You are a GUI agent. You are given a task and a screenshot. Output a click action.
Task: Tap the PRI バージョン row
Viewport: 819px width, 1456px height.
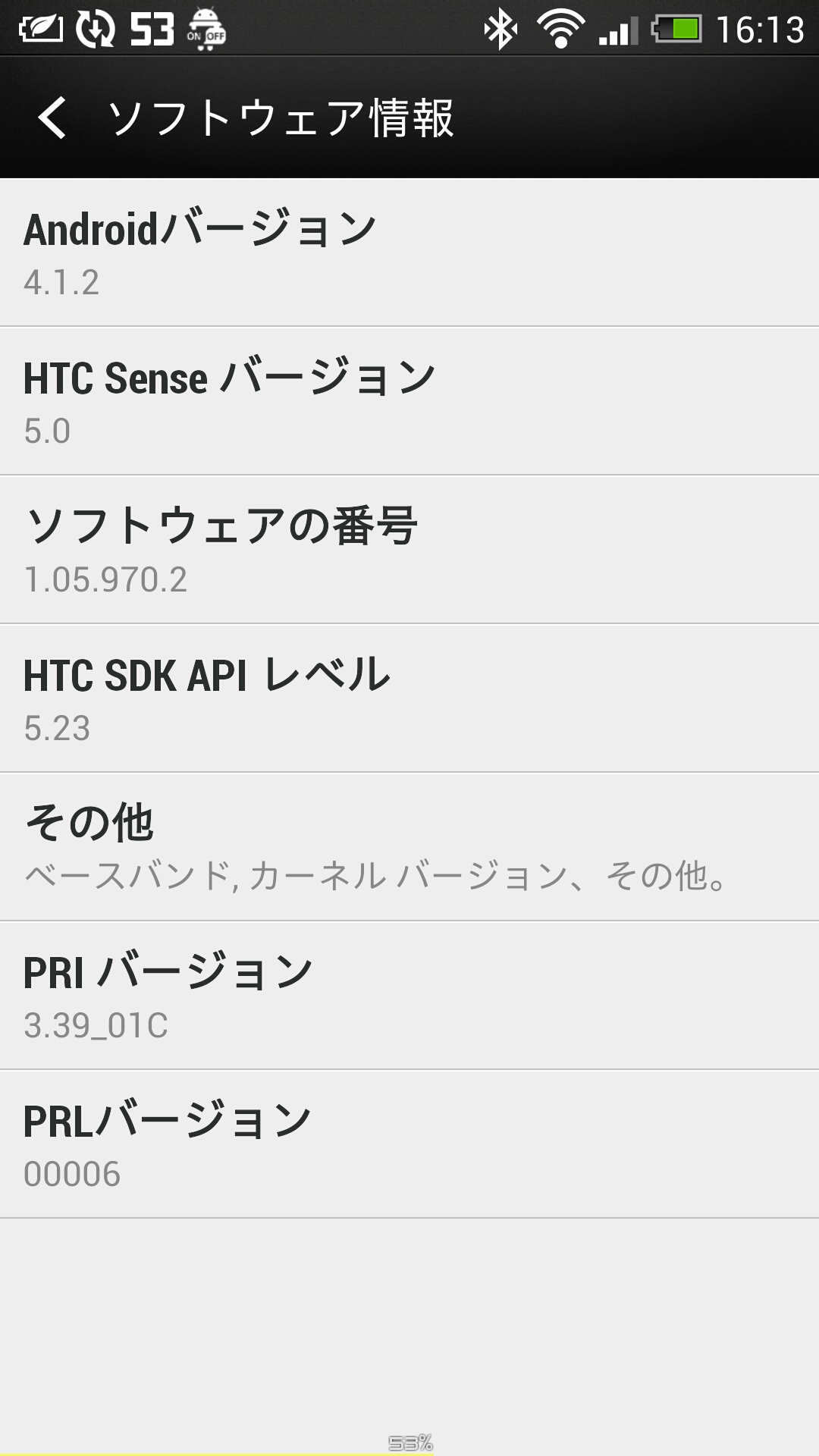(409, 996)
